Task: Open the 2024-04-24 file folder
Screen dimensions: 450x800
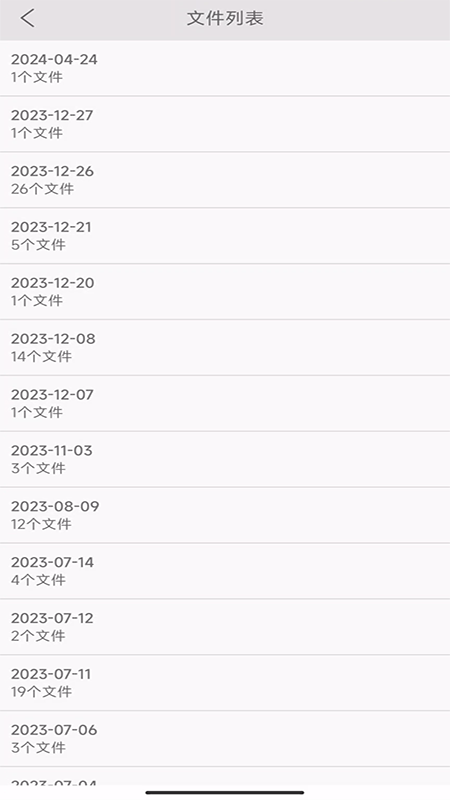Action: [x=225, y=68]
